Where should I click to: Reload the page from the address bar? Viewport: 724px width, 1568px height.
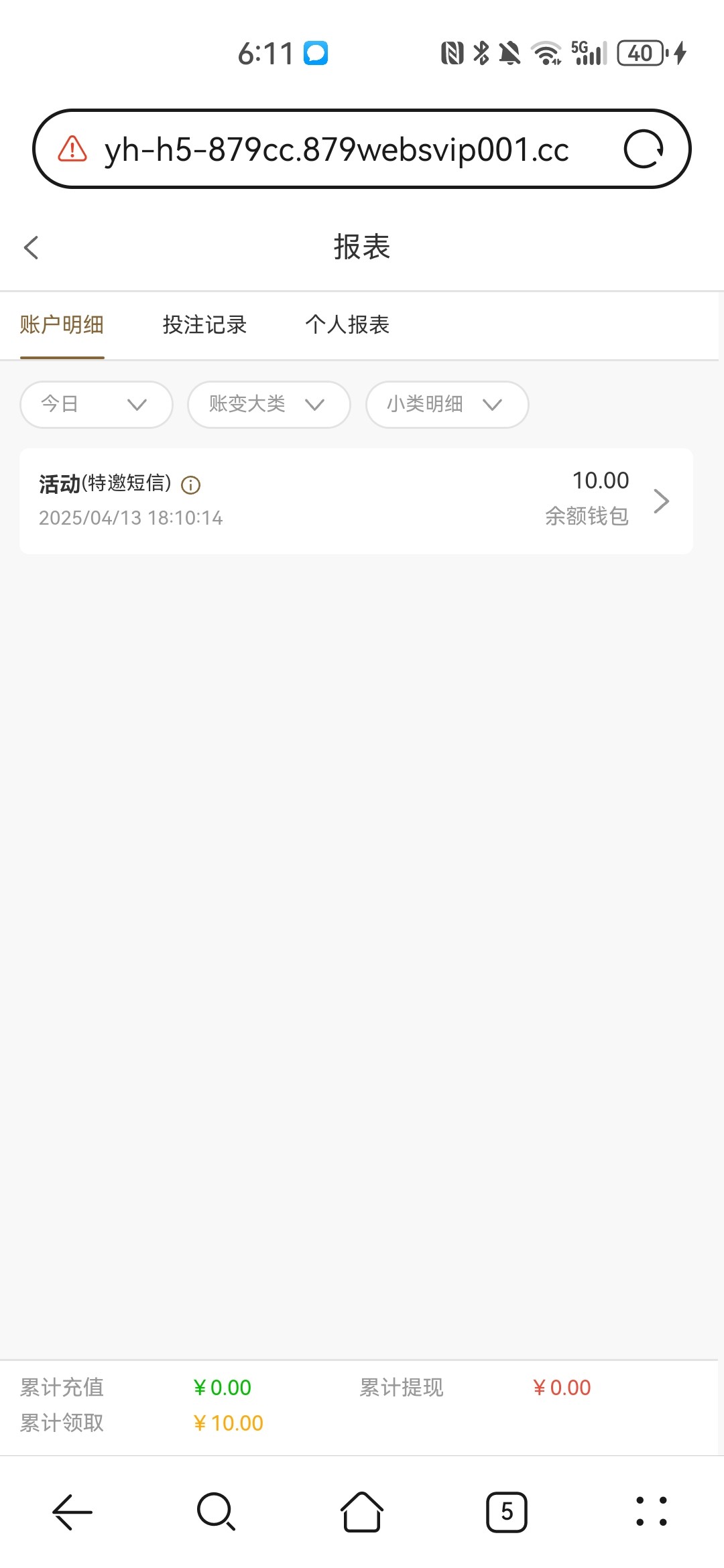(x=644, y=149)
